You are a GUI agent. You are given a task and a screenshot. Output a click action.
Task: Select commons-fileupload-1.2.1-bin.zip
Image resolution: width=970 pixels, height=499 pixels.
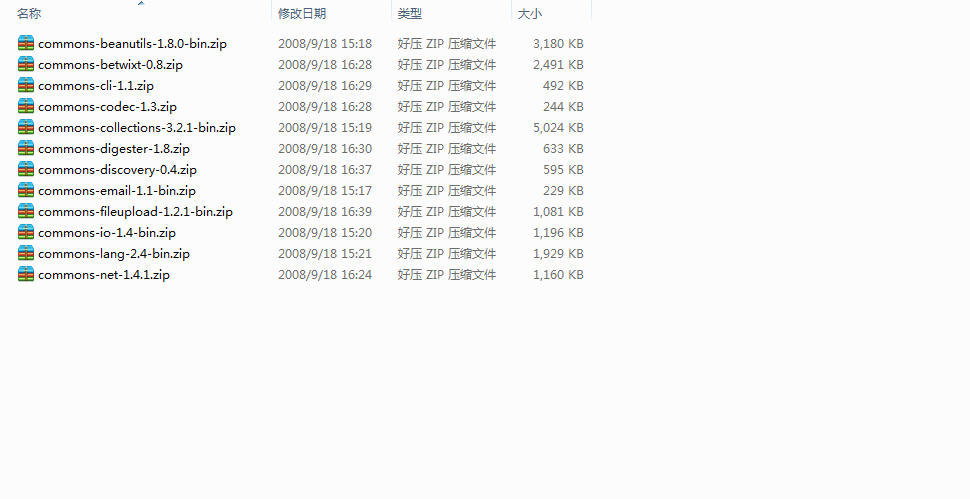pyautogui.click(x=135, y=212)
